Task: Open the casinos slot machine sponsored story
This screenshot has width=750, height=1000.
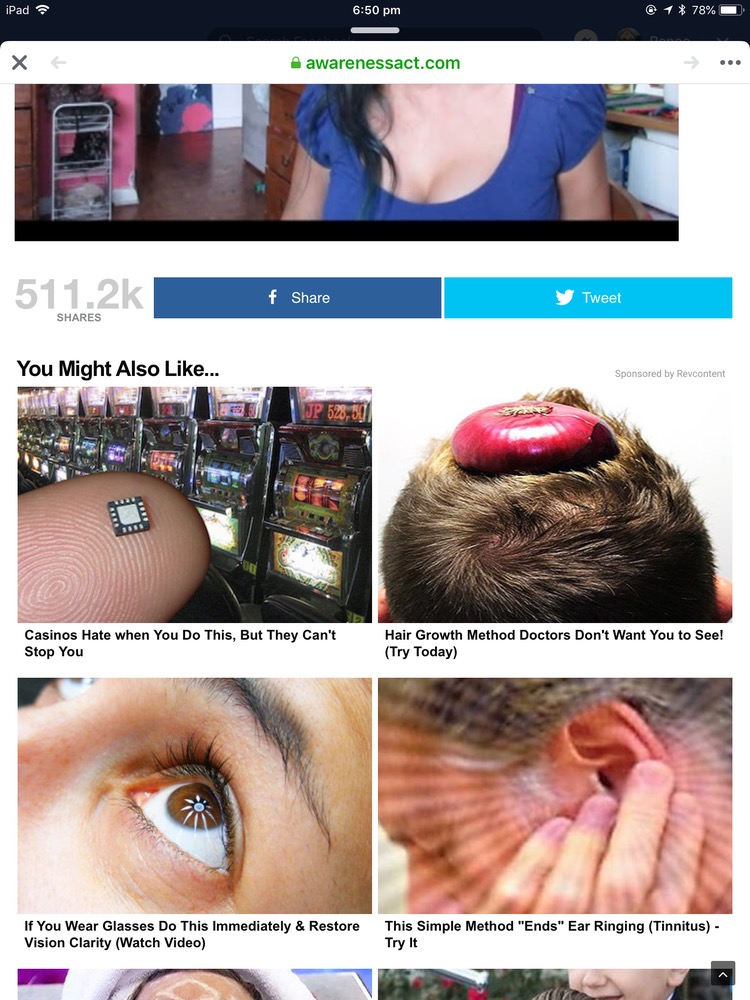Action: [195, 505]
